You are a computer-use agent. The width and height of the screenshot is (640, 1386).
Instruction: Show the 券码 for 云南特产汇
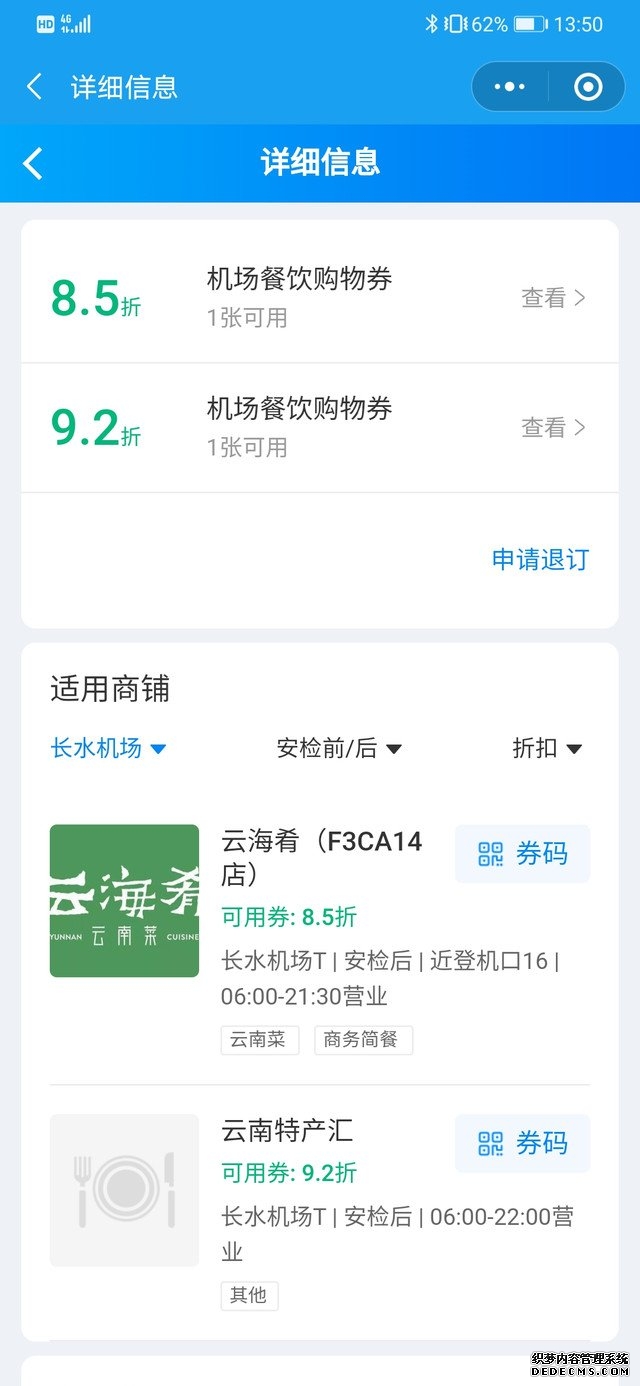point(522,1144)
